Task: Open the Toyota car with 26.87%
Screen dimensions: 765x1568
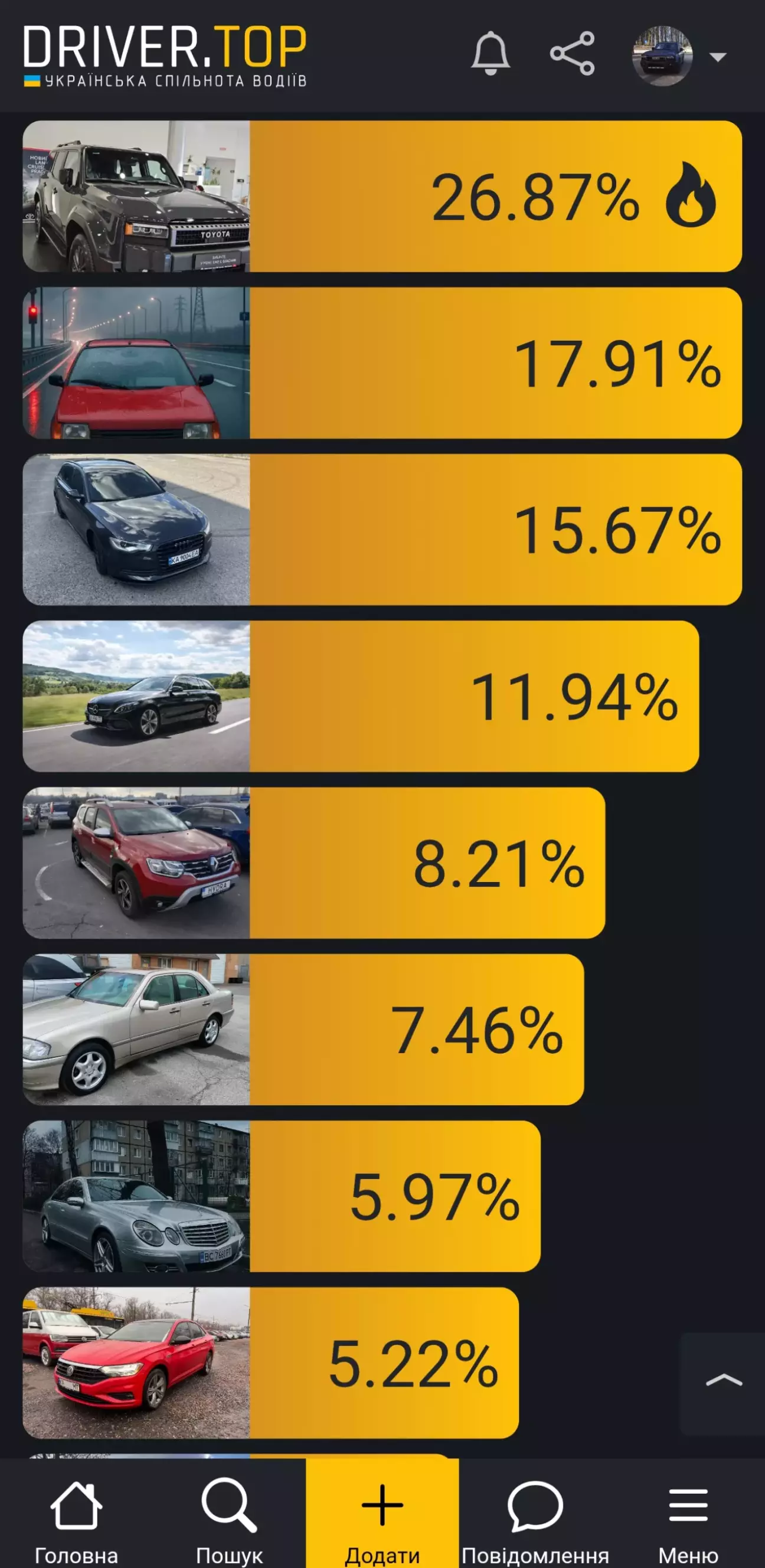Action: click(381, 196)
